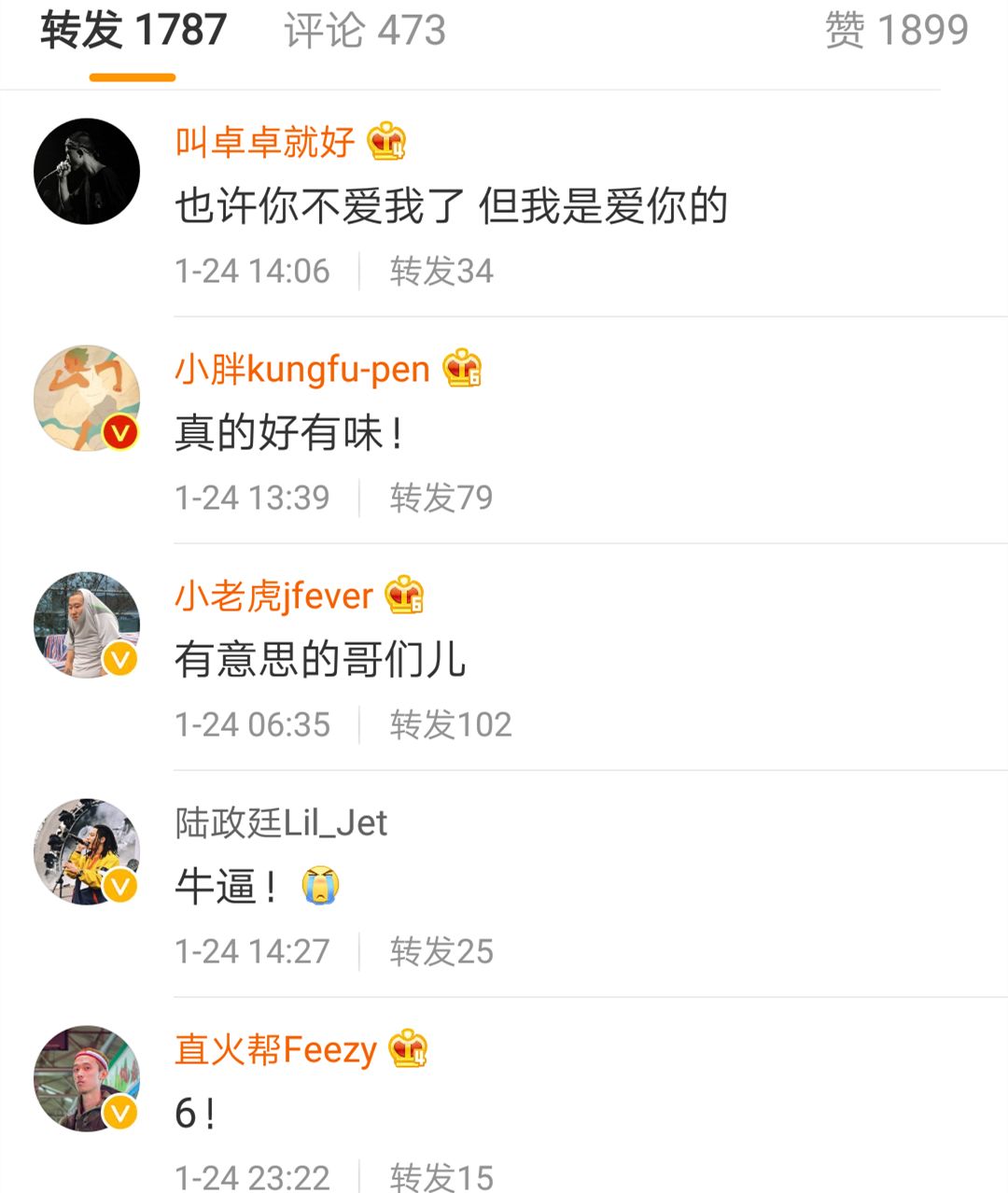Click 小老虎jfever's profile avatar
The width and height of the screenshot is (1008, 1193).
86,624
